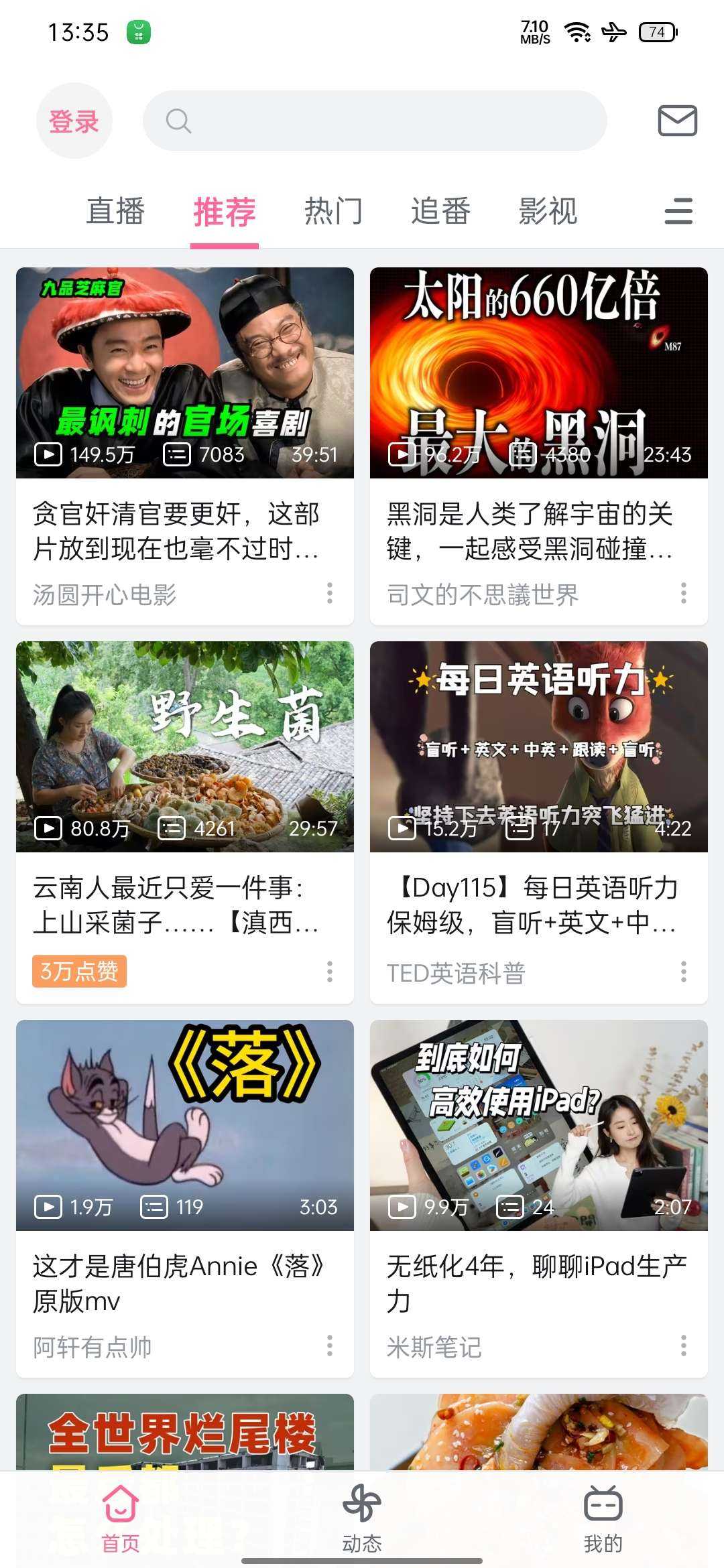
Task: Show more options for TED英语科普 video
Action: coord(684,972)
